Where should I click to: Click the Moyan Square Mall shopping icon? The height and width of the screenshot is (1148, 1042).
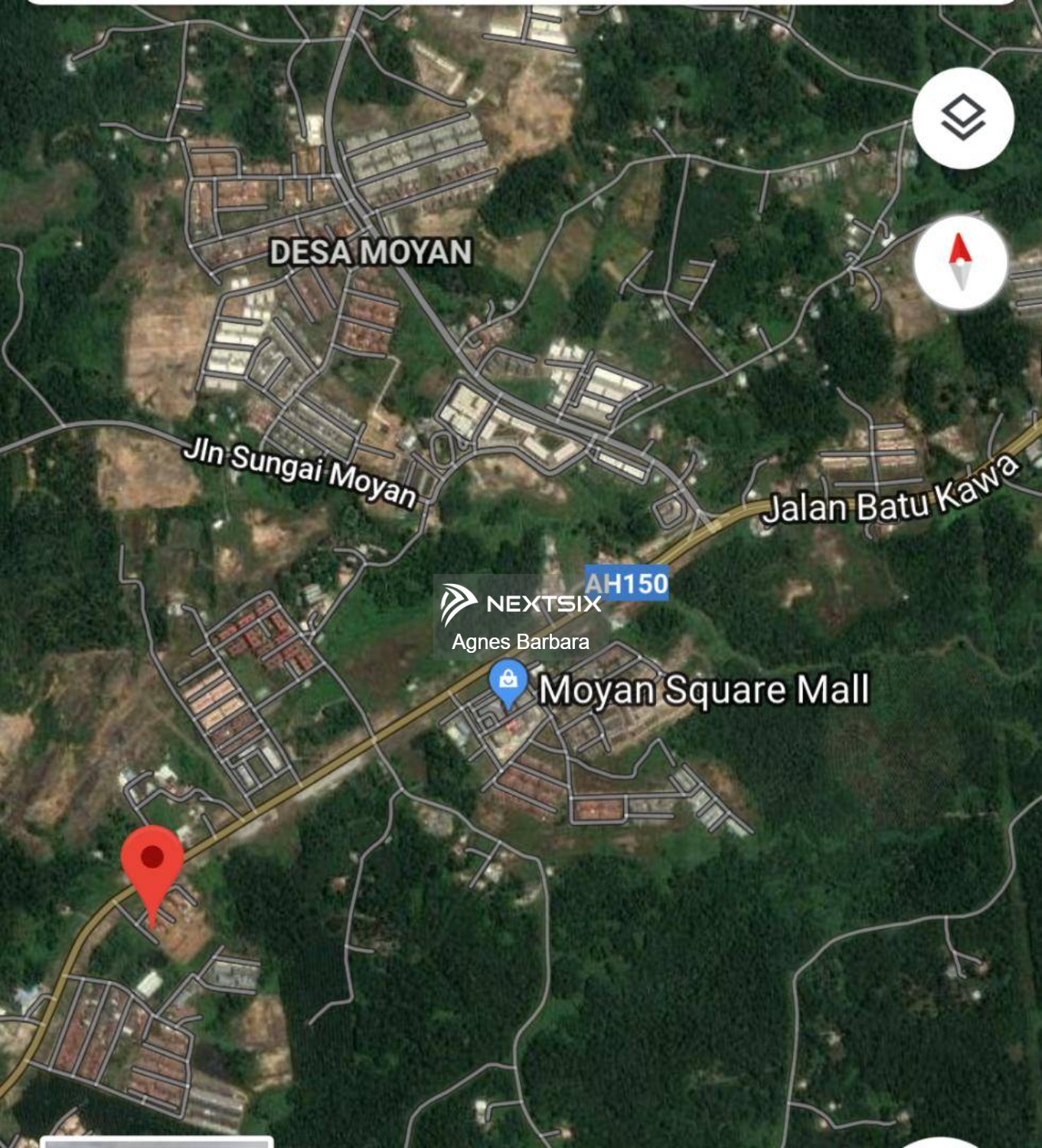point(508,679)
